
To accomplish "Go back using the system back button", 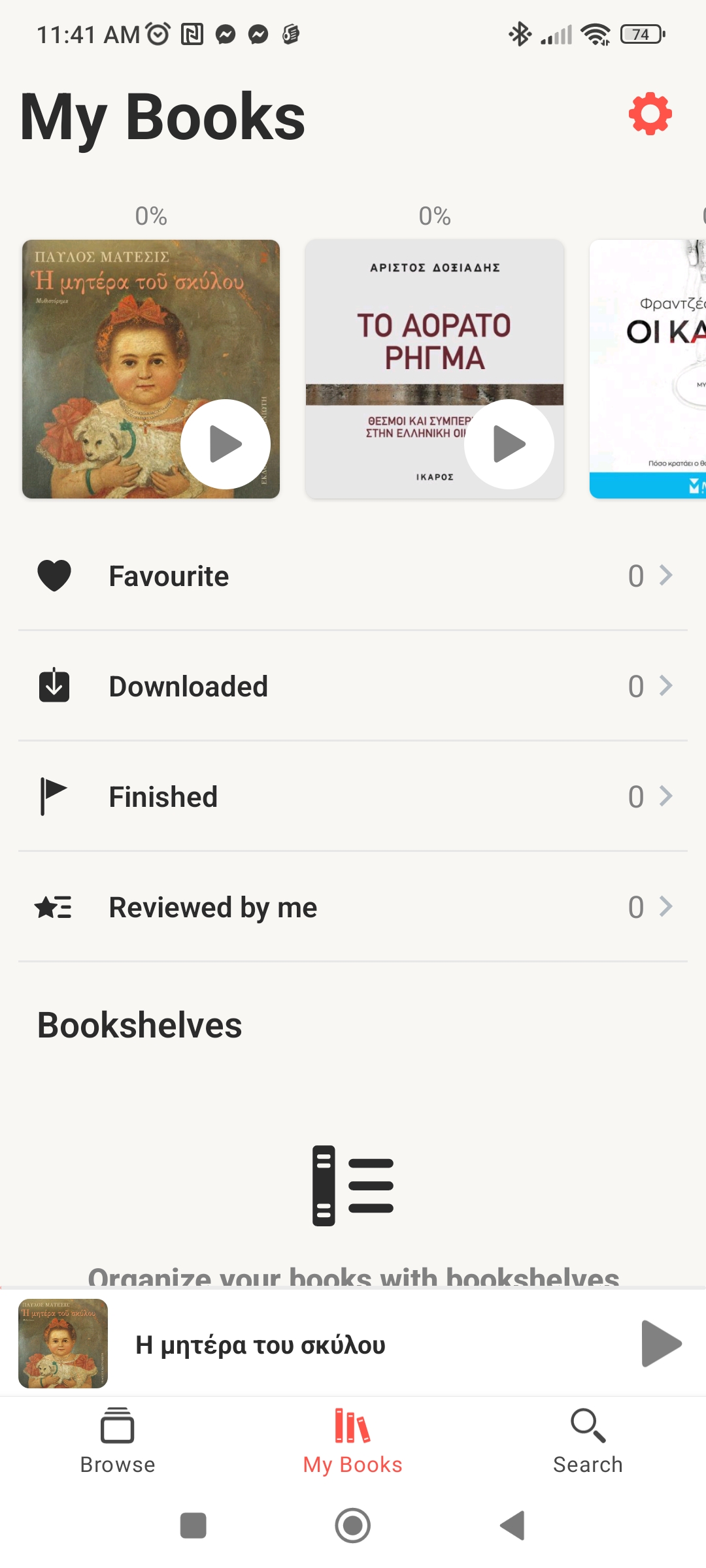I will tap(513, 1526).
